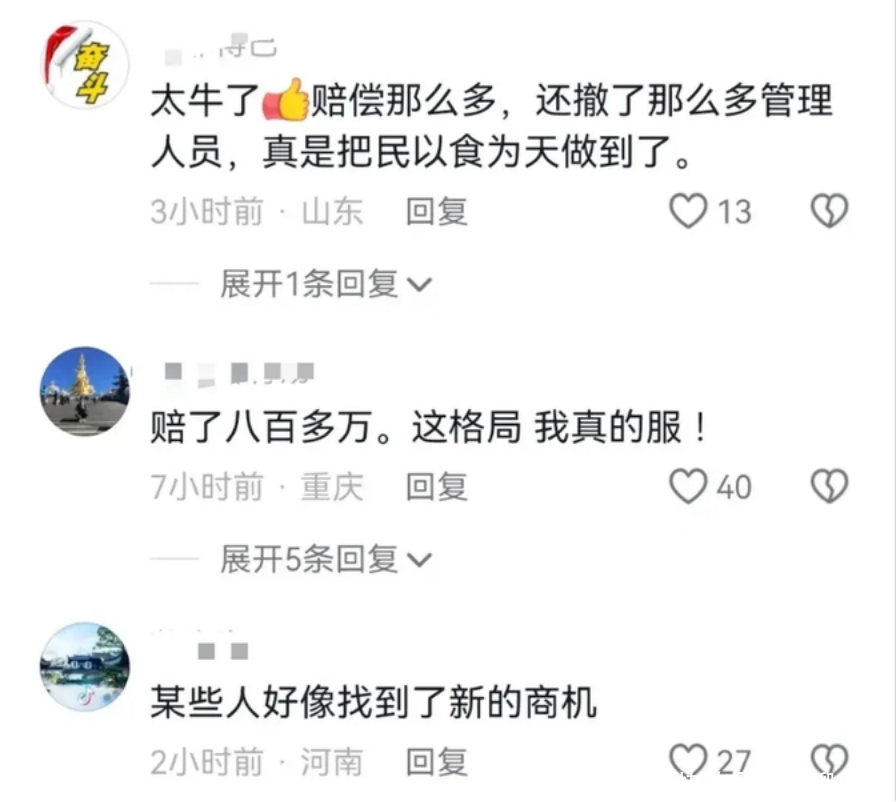Like the comment 赔了八百多万 with 40 likes

(688, 487)
